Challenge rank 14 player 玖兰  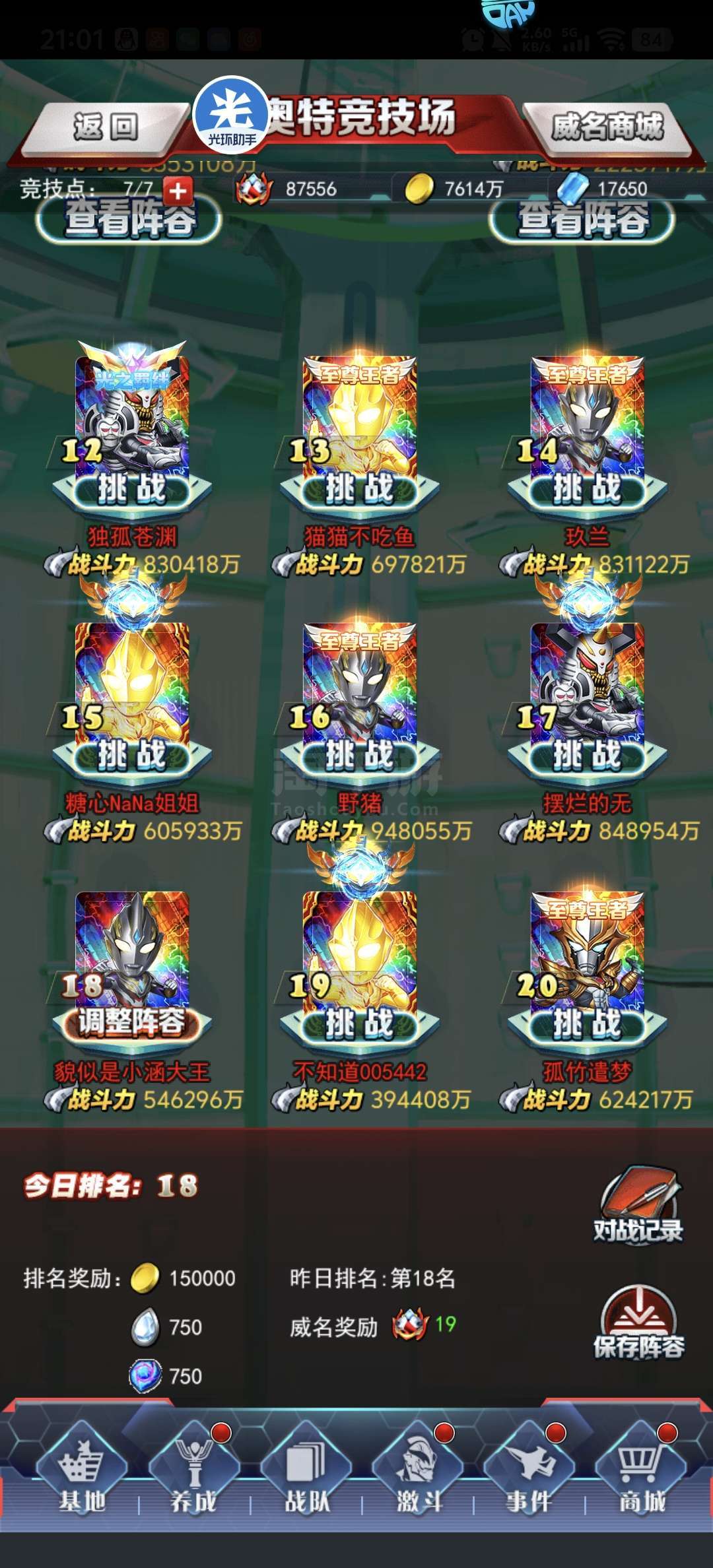click(588, 490)
